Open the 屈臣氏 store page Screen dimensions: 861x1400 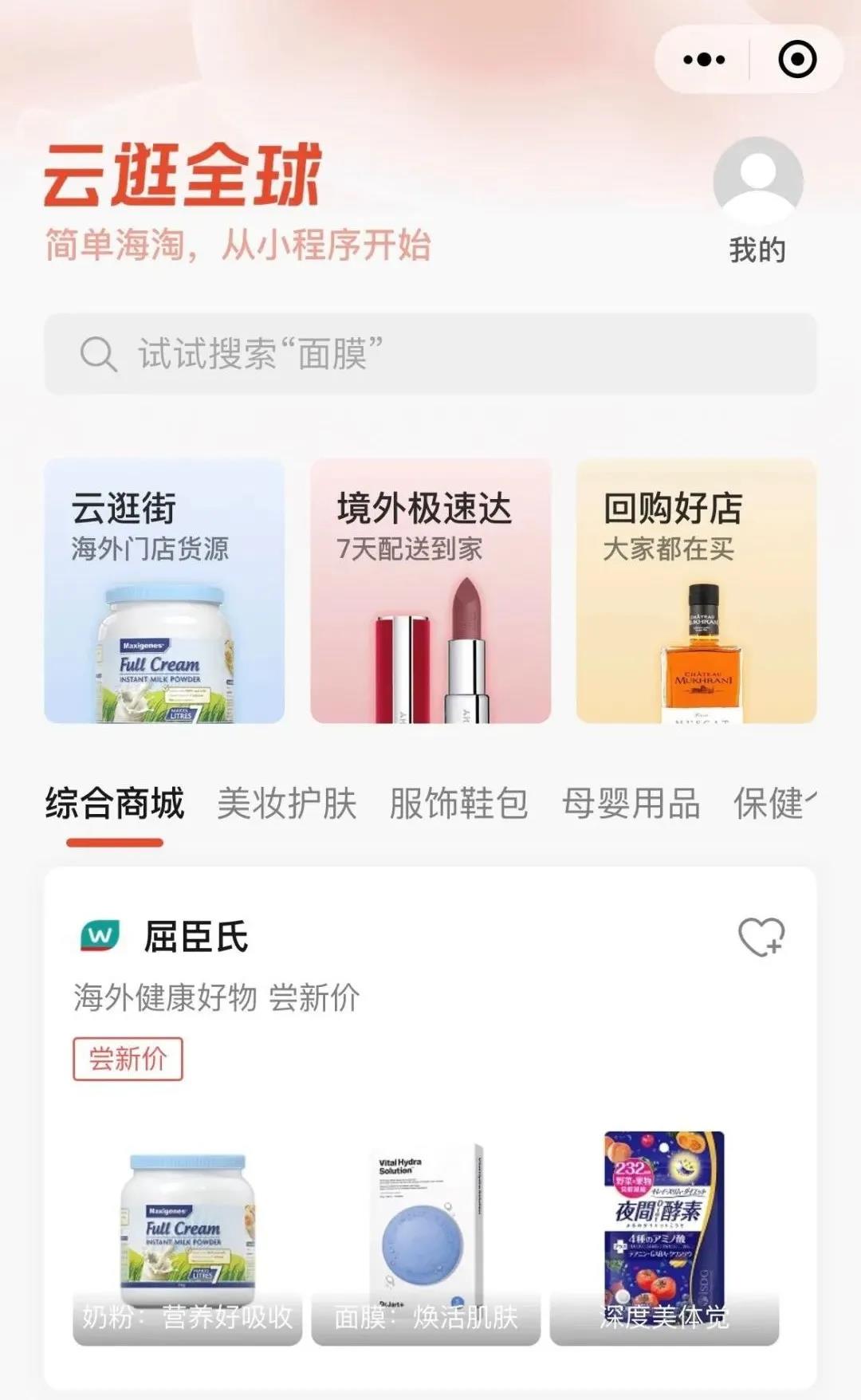pyautogui.click(x=196, y=937)
